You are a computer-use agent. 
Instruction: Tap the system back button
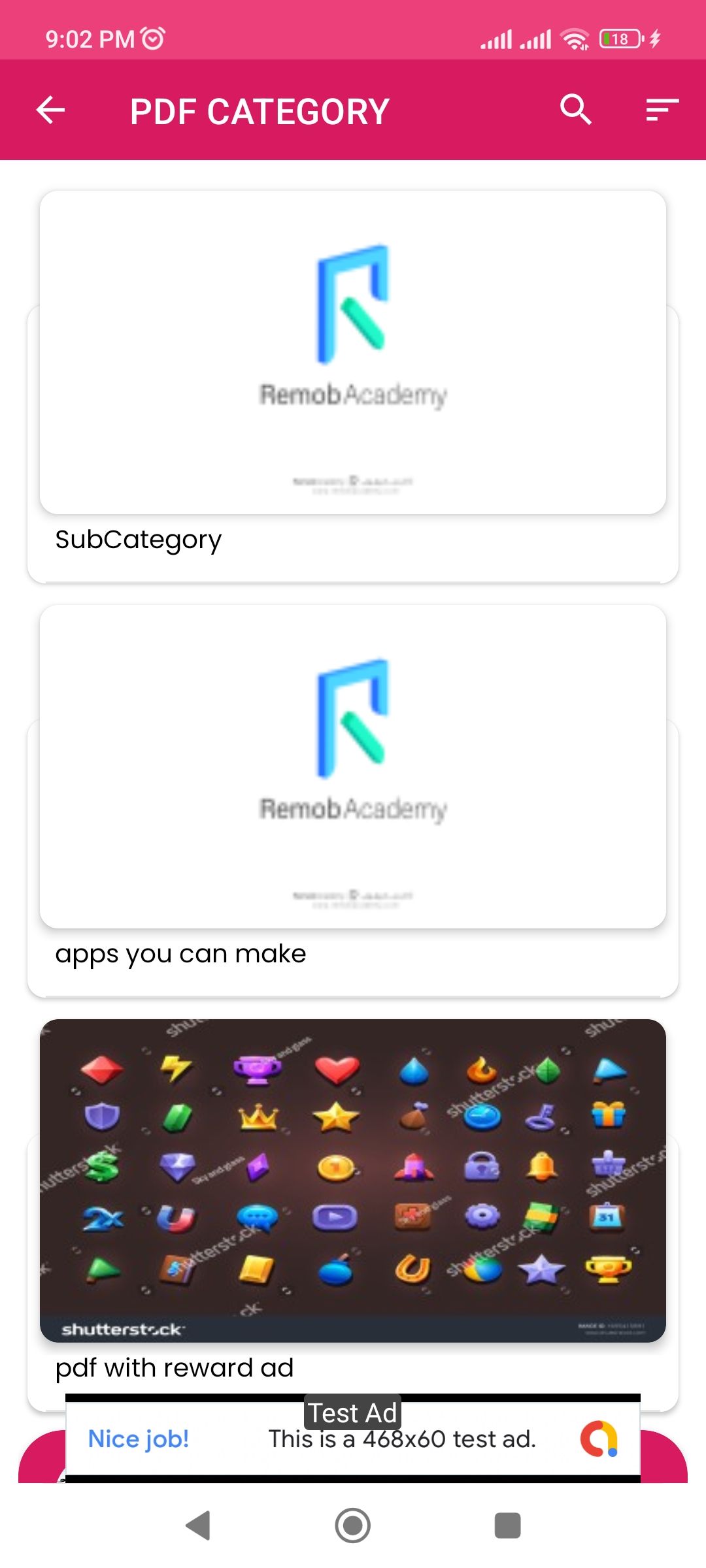tap(198, 1526)
